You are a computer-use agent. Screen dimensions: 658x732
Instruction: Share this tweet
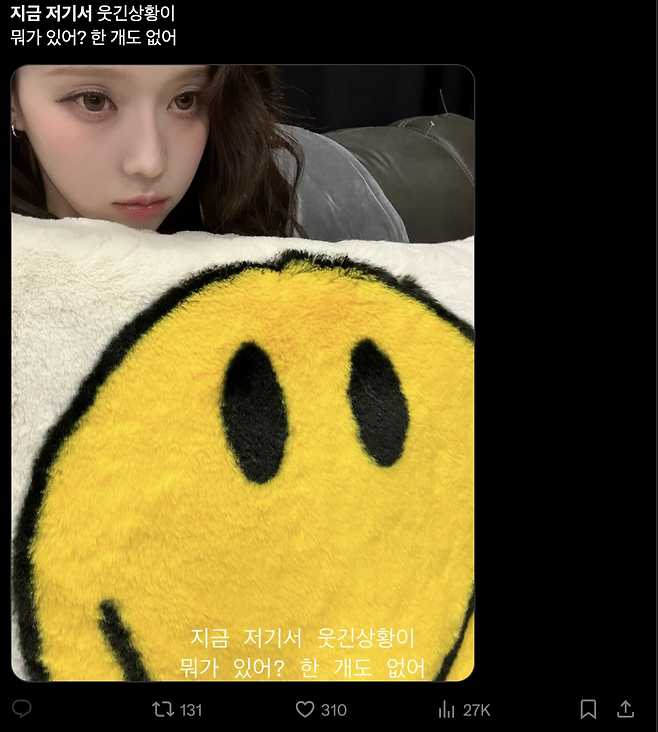625,709
